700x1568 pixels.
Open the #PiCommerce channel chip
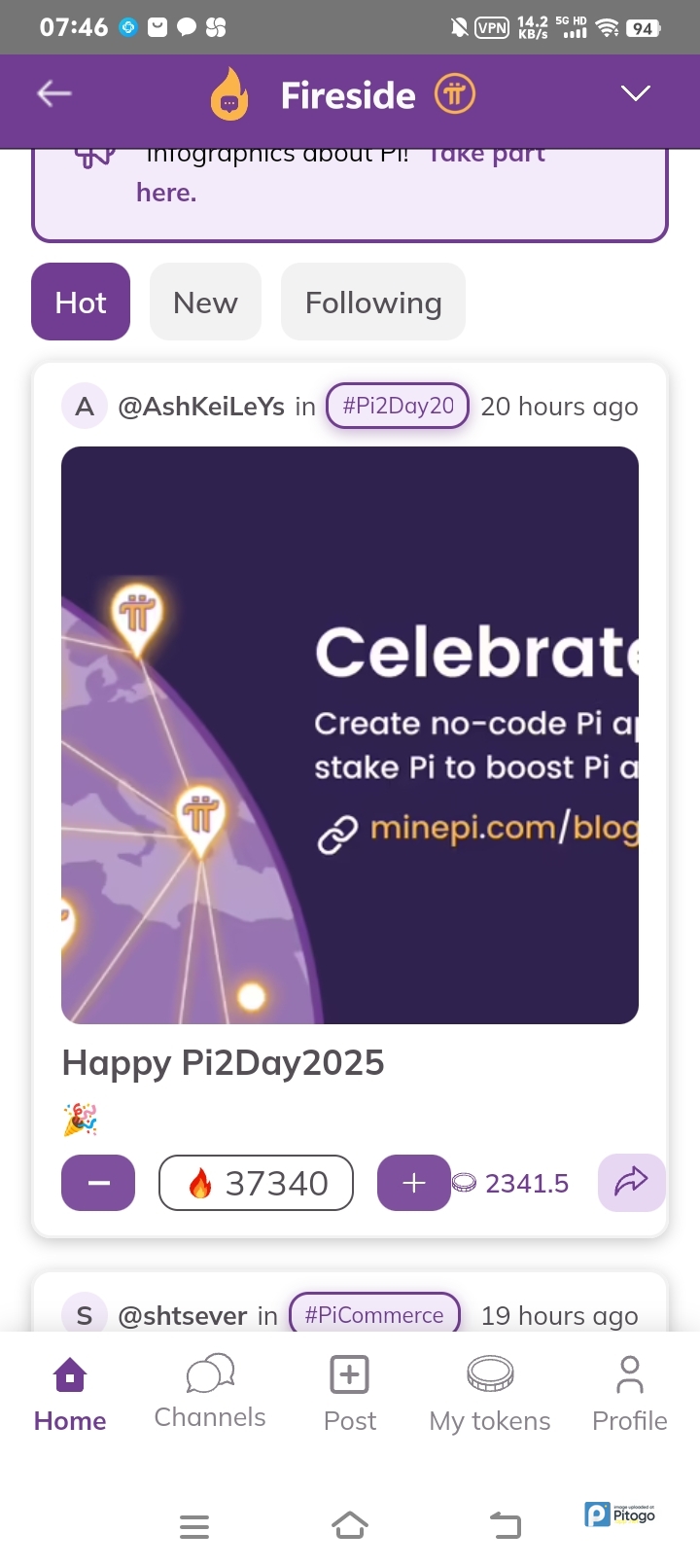[x=374, y=1315]
